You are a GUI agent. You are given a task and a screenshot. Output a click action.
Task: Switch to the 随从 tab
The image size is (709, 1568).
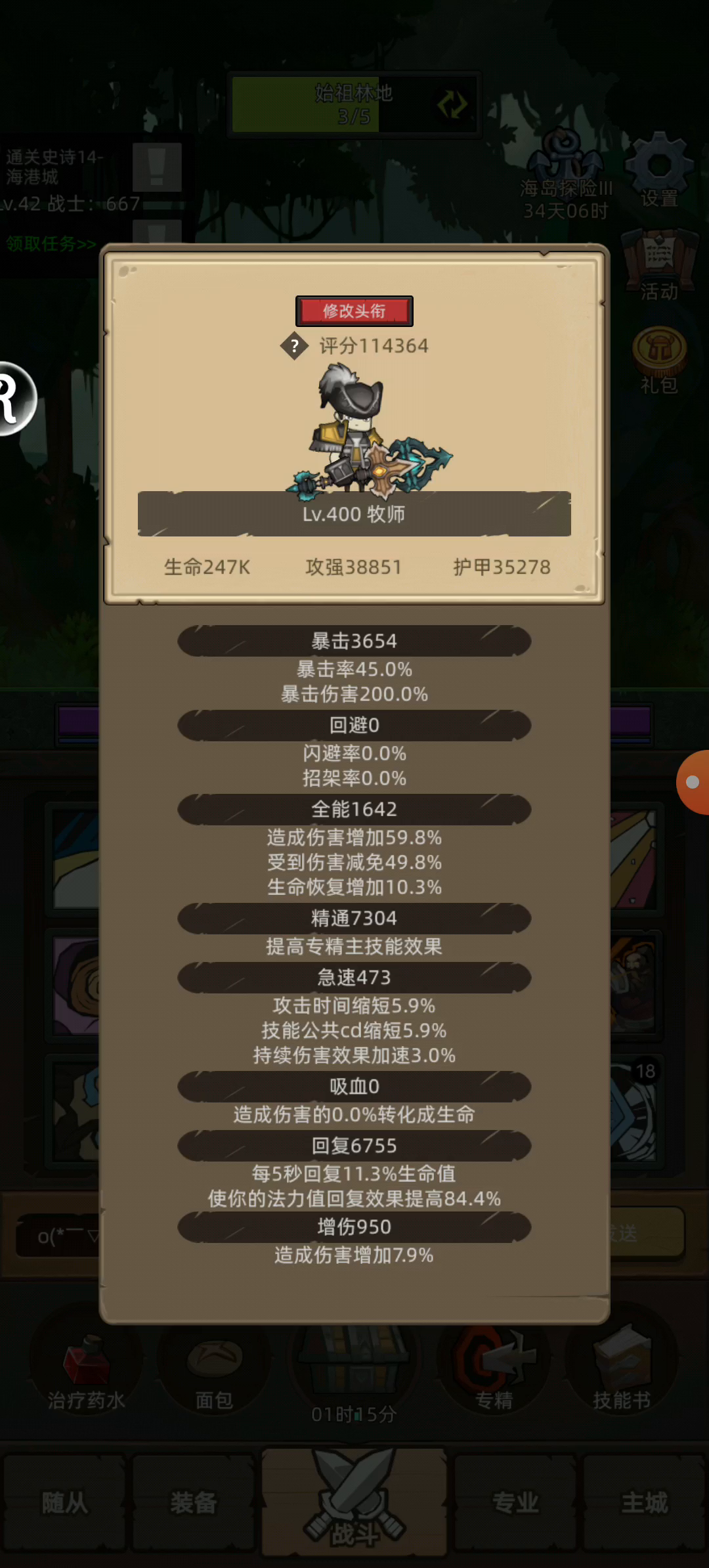64,1502
